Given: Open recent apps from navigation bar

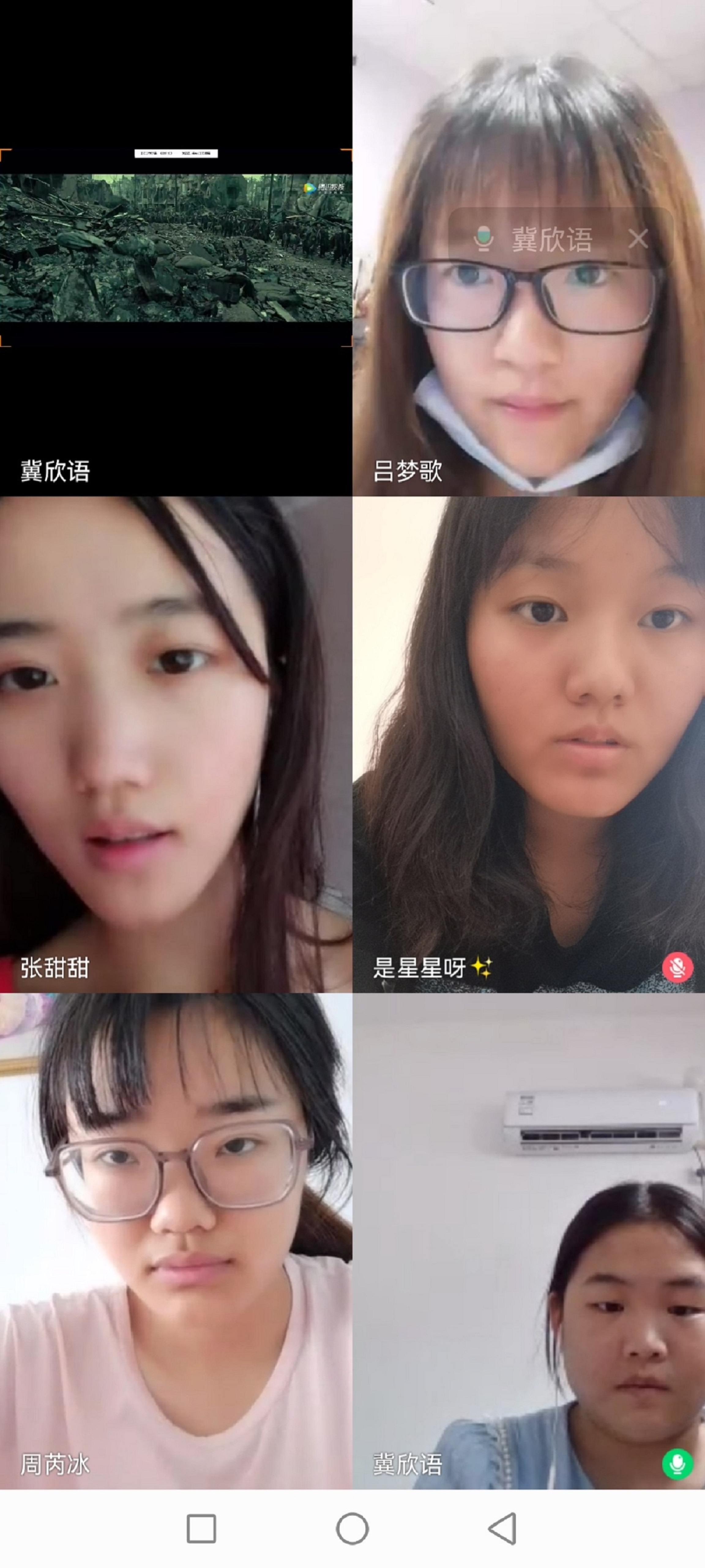Looking at the screenshot, I should [201, 1528].
